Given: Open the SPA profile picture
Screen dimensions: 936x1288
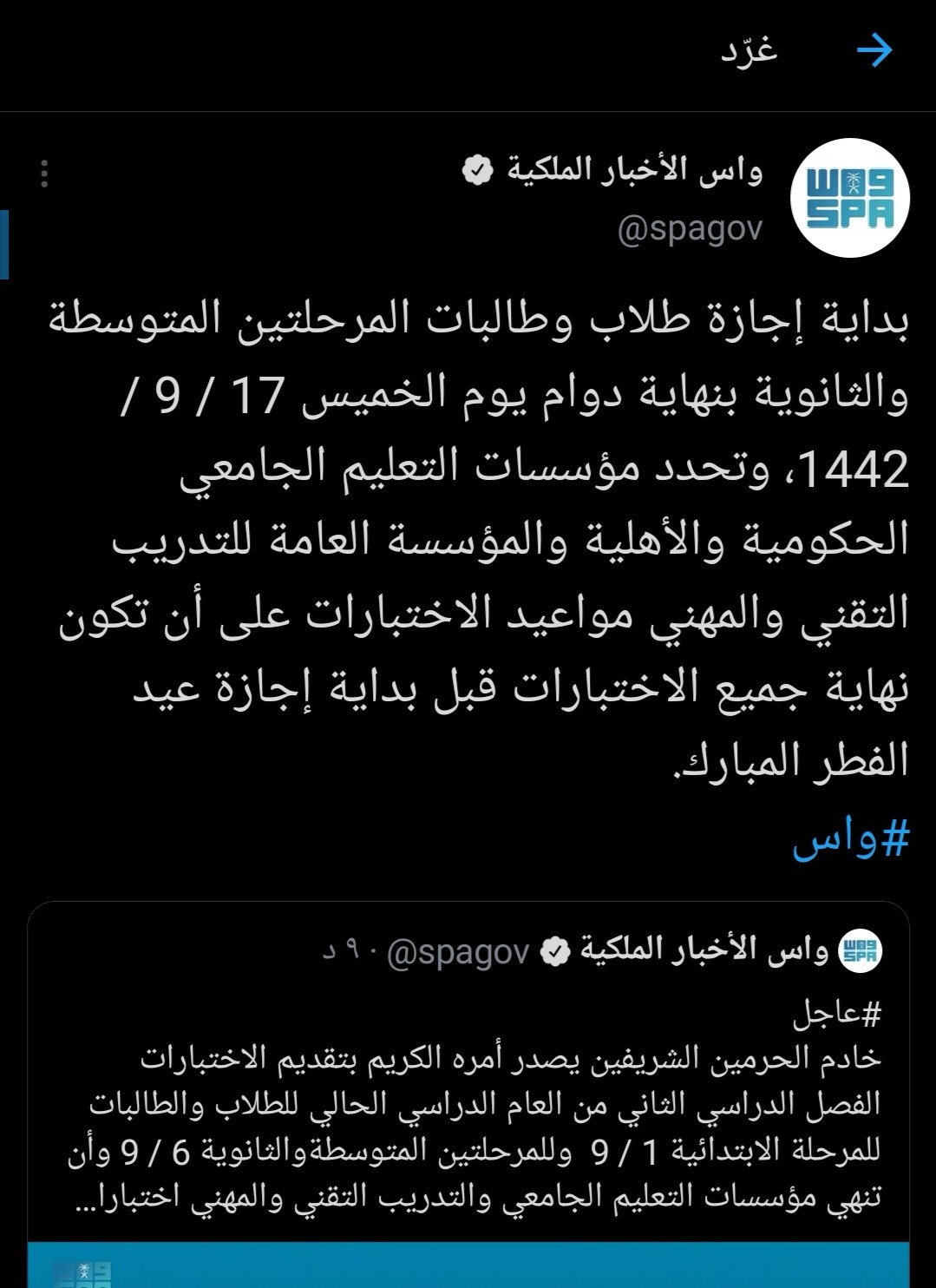Looking at the screenshot, I should [x=849, y=197].
